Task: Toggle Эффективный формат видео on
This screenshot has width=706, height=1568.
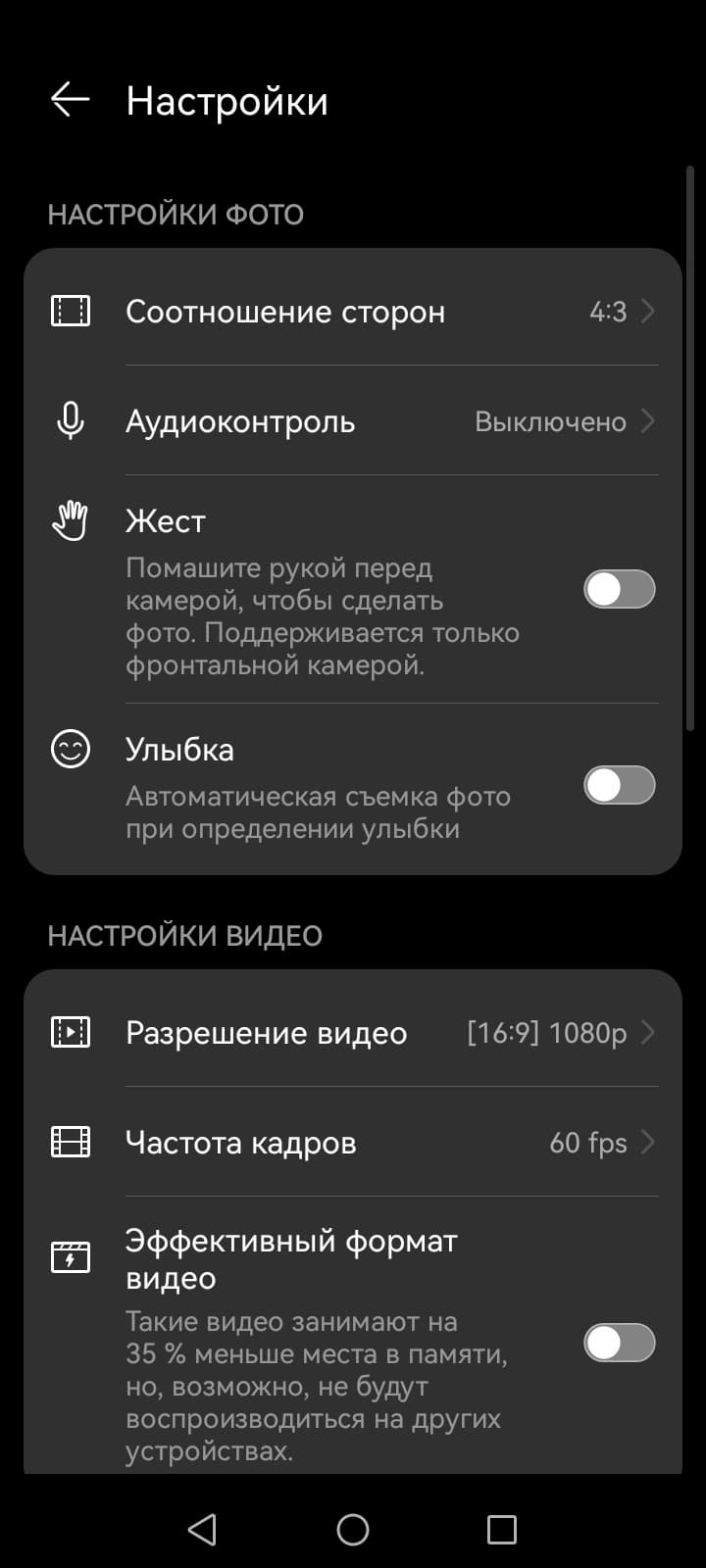Action: (619, 1343)
